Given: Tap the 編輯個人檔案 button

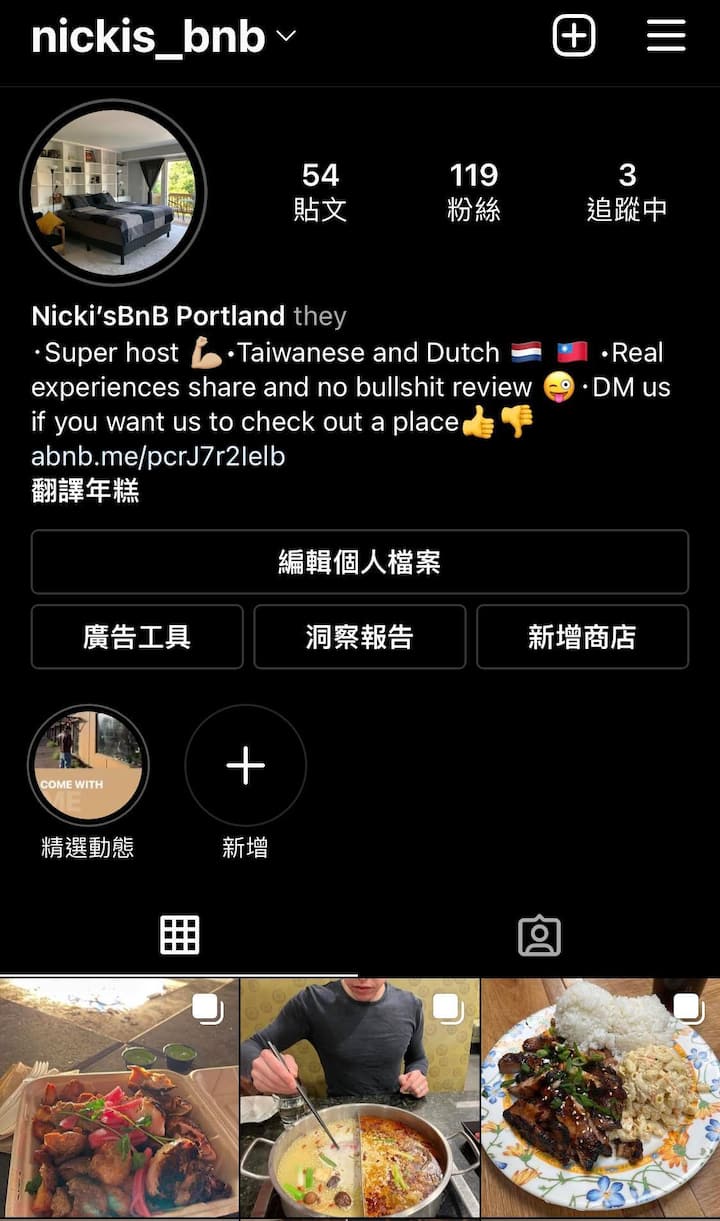Looking at the screenshot, I should (359, 562).
